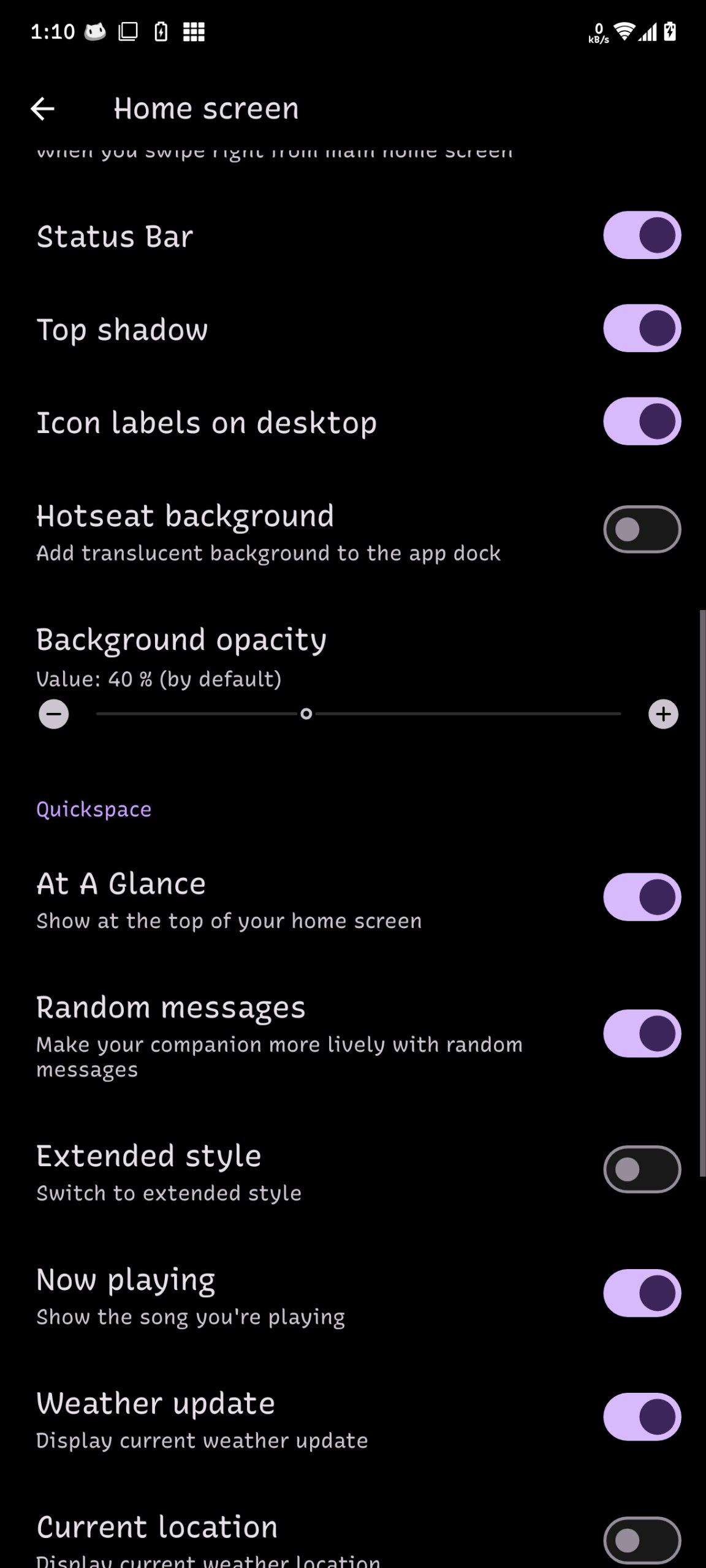Screen dimensions: 706x1568
Task: Increase background opacity with plus button
Action: 663,714
